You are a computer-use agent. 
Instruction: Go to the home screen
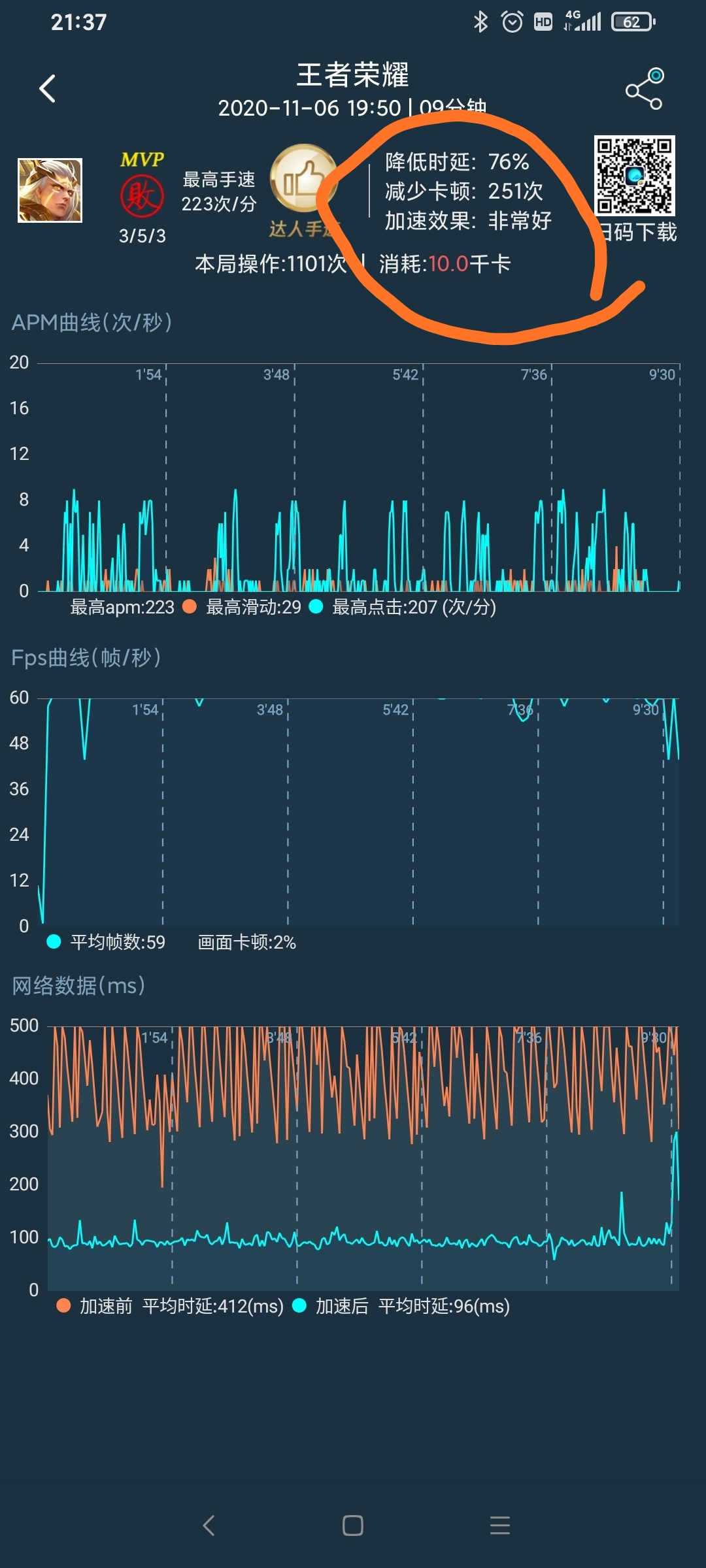[353, 1526]
